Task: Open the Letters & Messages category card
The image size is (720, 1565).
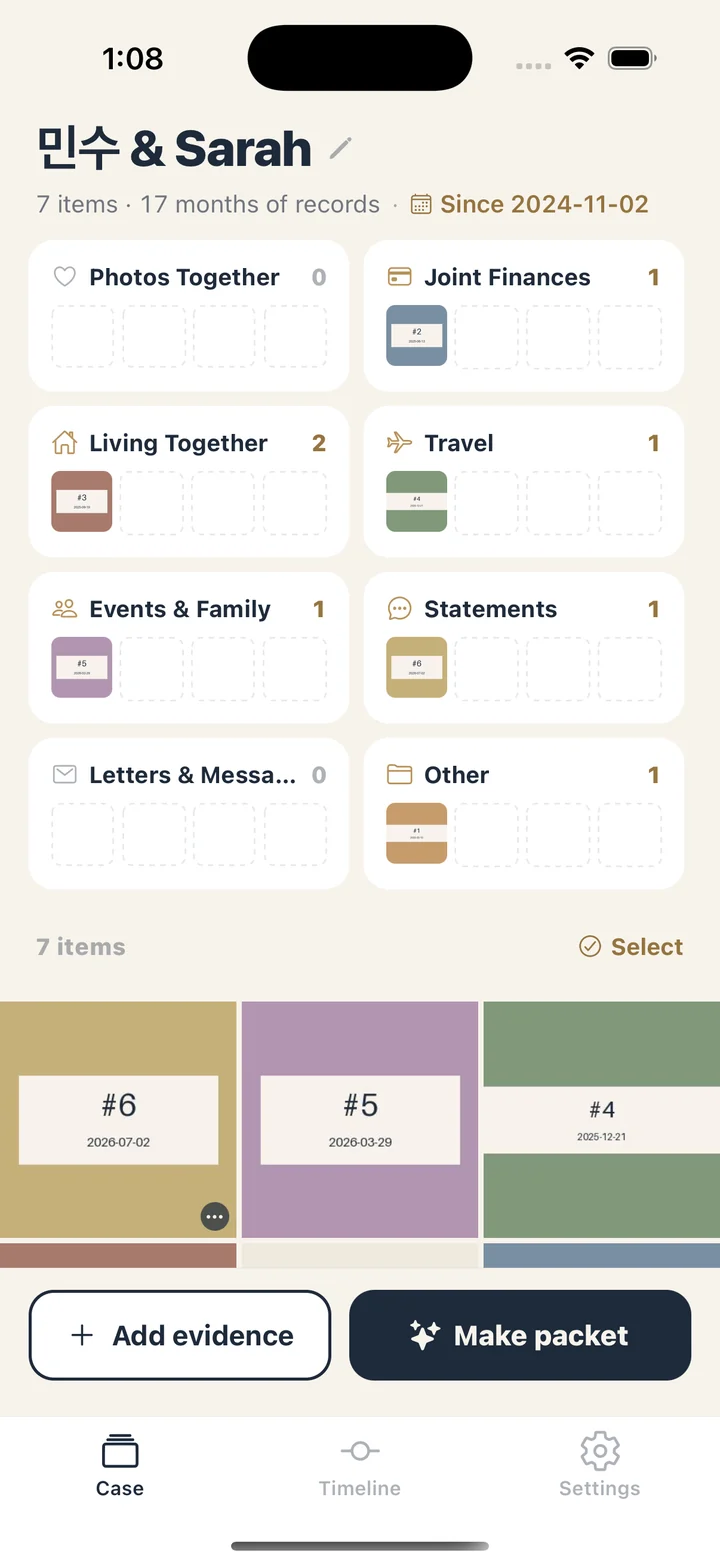Action: point(189,813)
